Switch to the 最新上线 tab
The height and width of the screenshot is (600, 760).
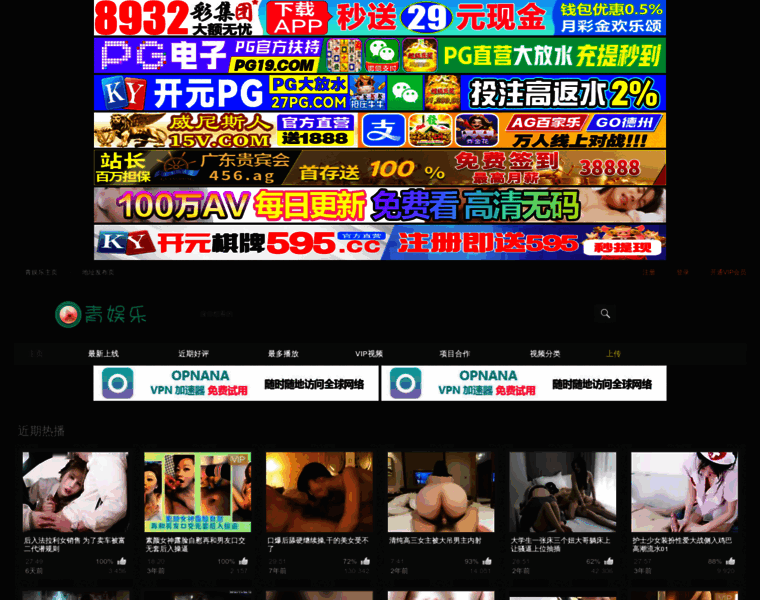tap(103, 354)
